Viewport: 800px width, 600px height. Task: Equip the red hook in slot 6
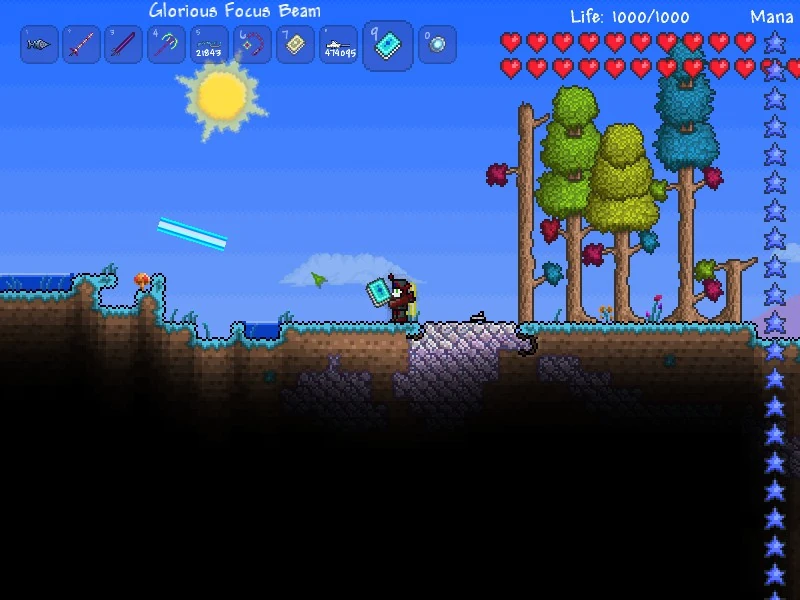coord(253,45)
